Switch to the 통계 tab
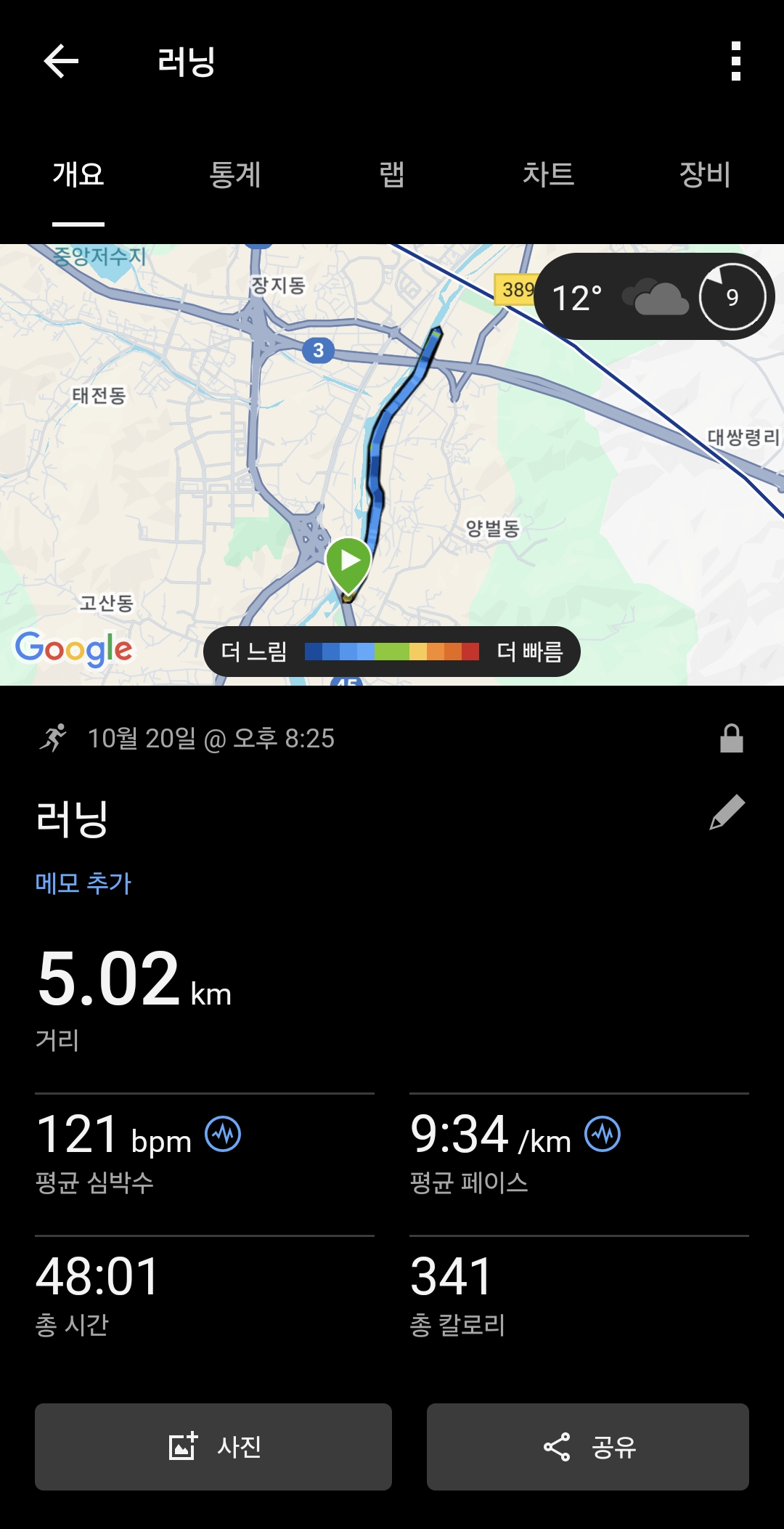This screenshot has width=784, height=1529. (234, 174)
